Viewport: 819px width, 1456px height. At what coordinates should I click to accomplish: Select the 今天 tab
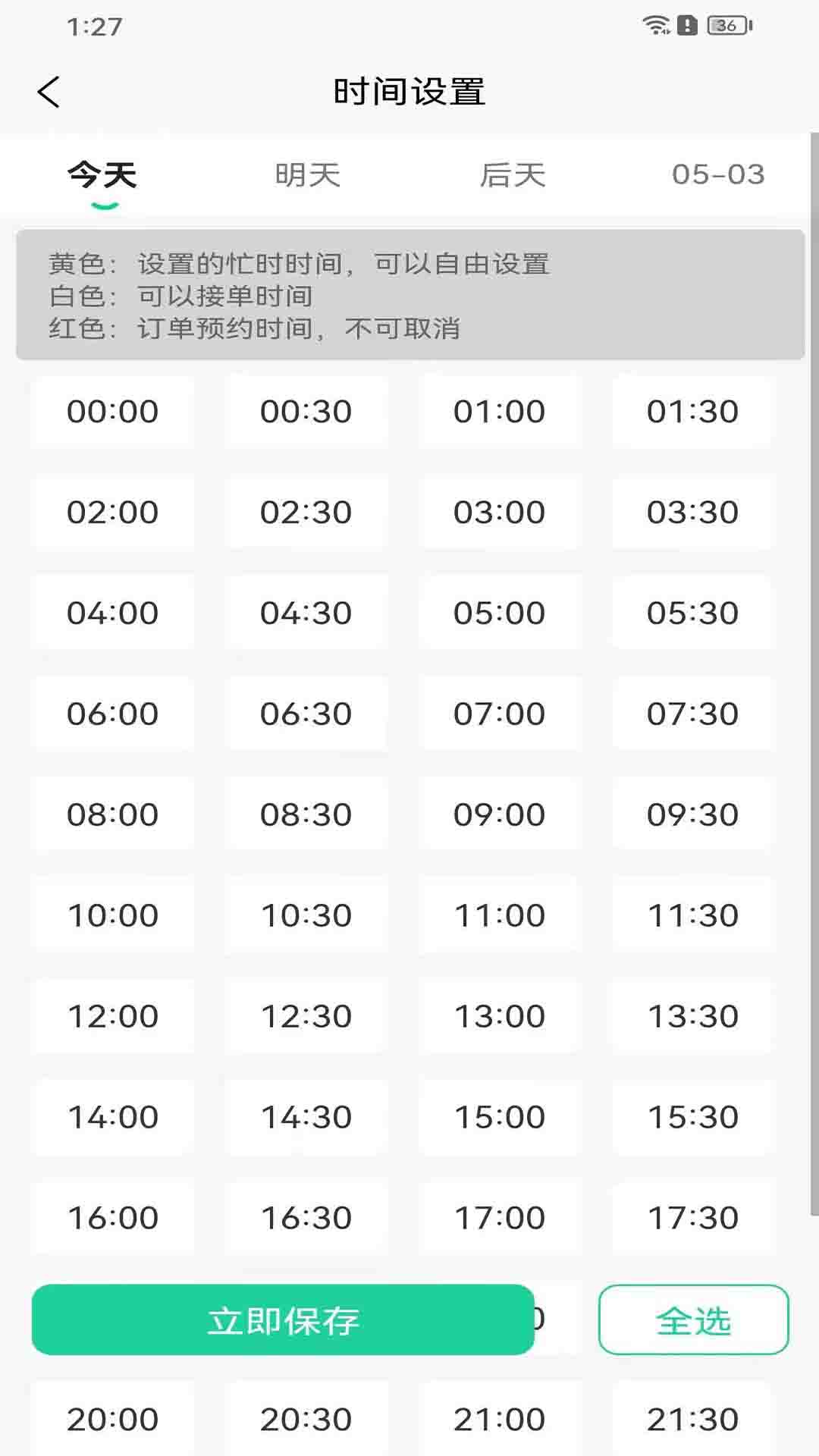click(x=102, y=175)
